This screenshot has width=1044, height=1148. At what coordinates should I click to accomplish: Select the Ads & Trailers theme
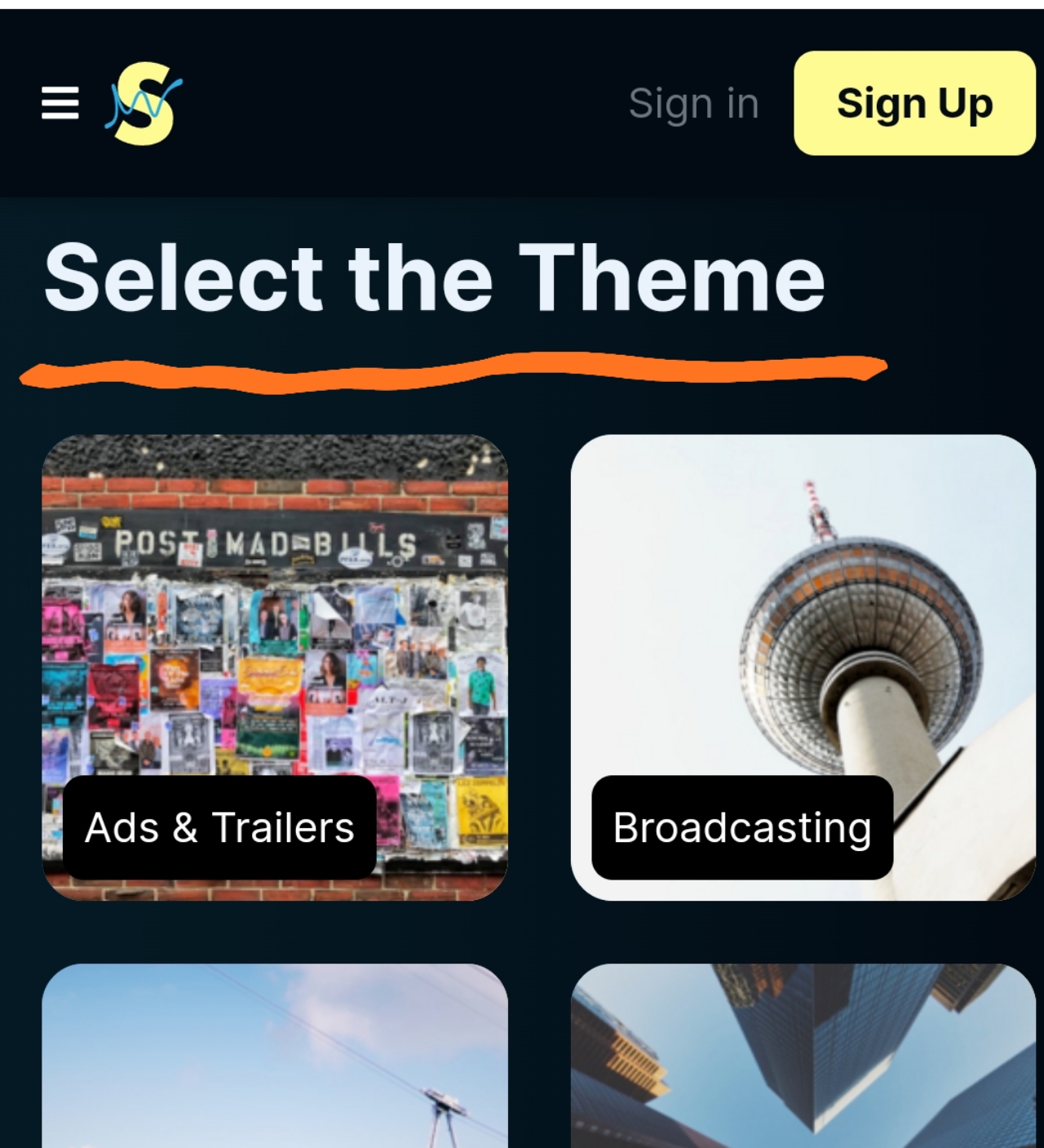275,667
